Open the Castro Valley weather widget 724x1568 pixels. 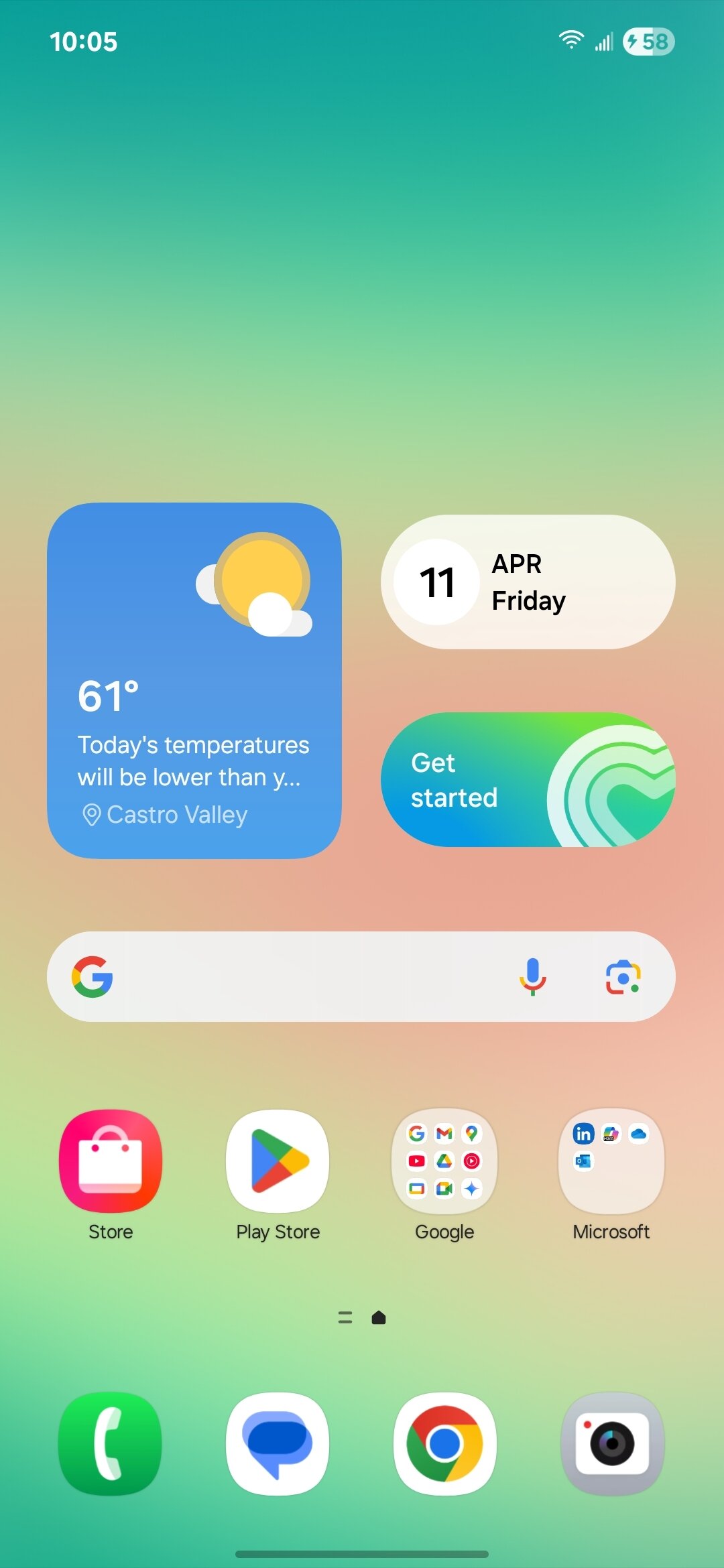(194, 680)
